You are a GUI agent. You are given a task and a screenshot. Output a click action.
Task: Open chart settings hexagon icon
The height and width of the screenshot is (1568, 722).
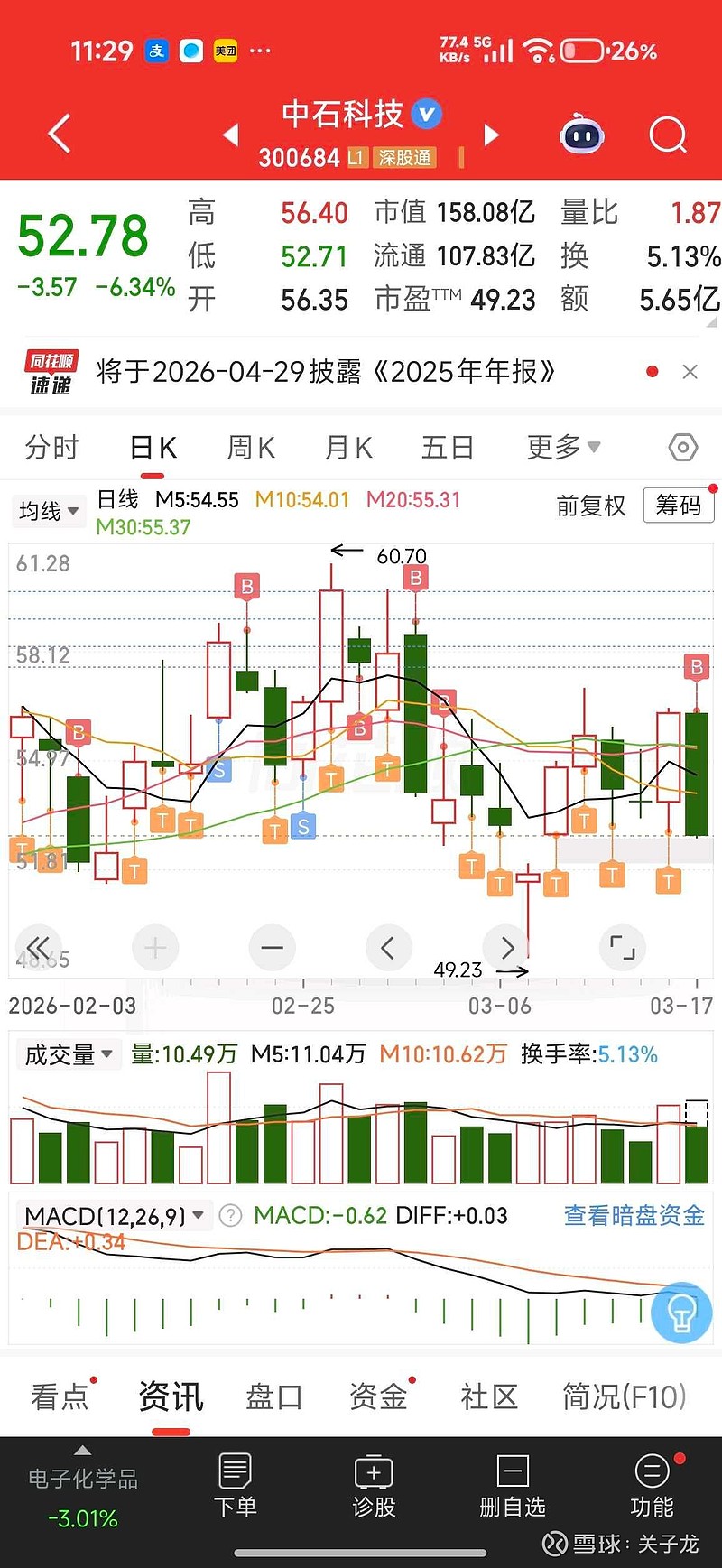pyautogui.click(x=683, y=448)
